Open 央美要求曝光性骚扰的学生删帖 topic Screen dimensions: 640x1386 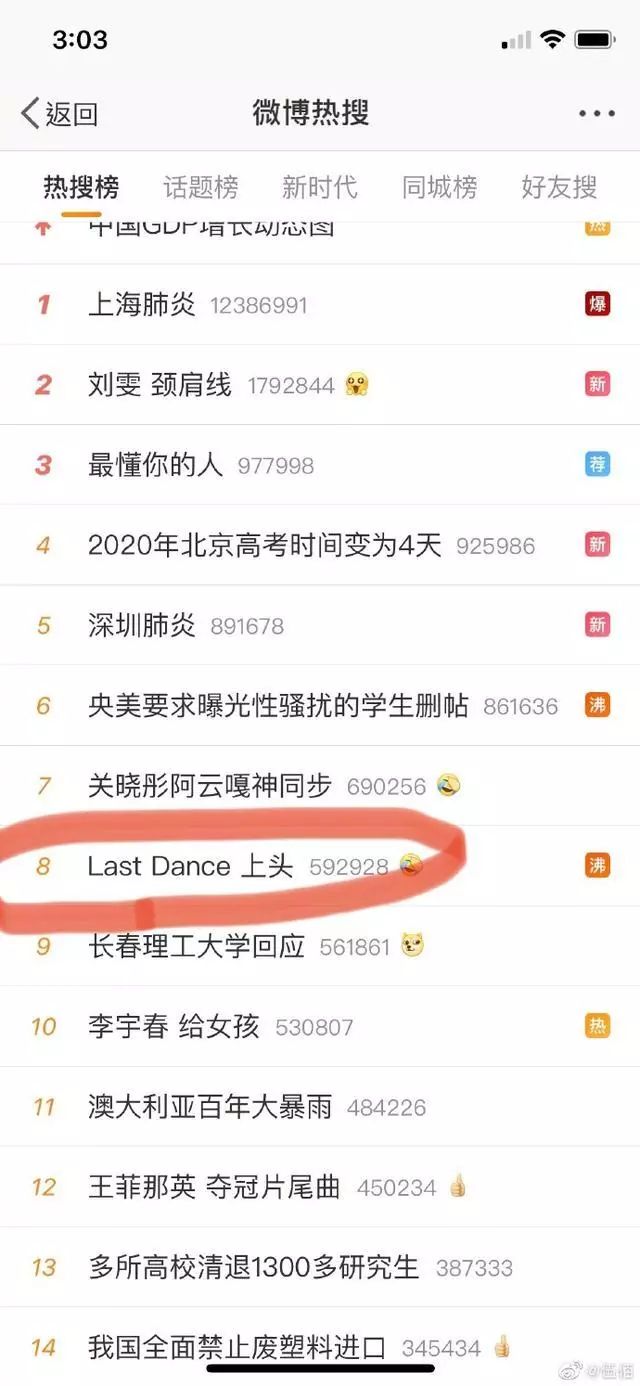coord(278,706)
